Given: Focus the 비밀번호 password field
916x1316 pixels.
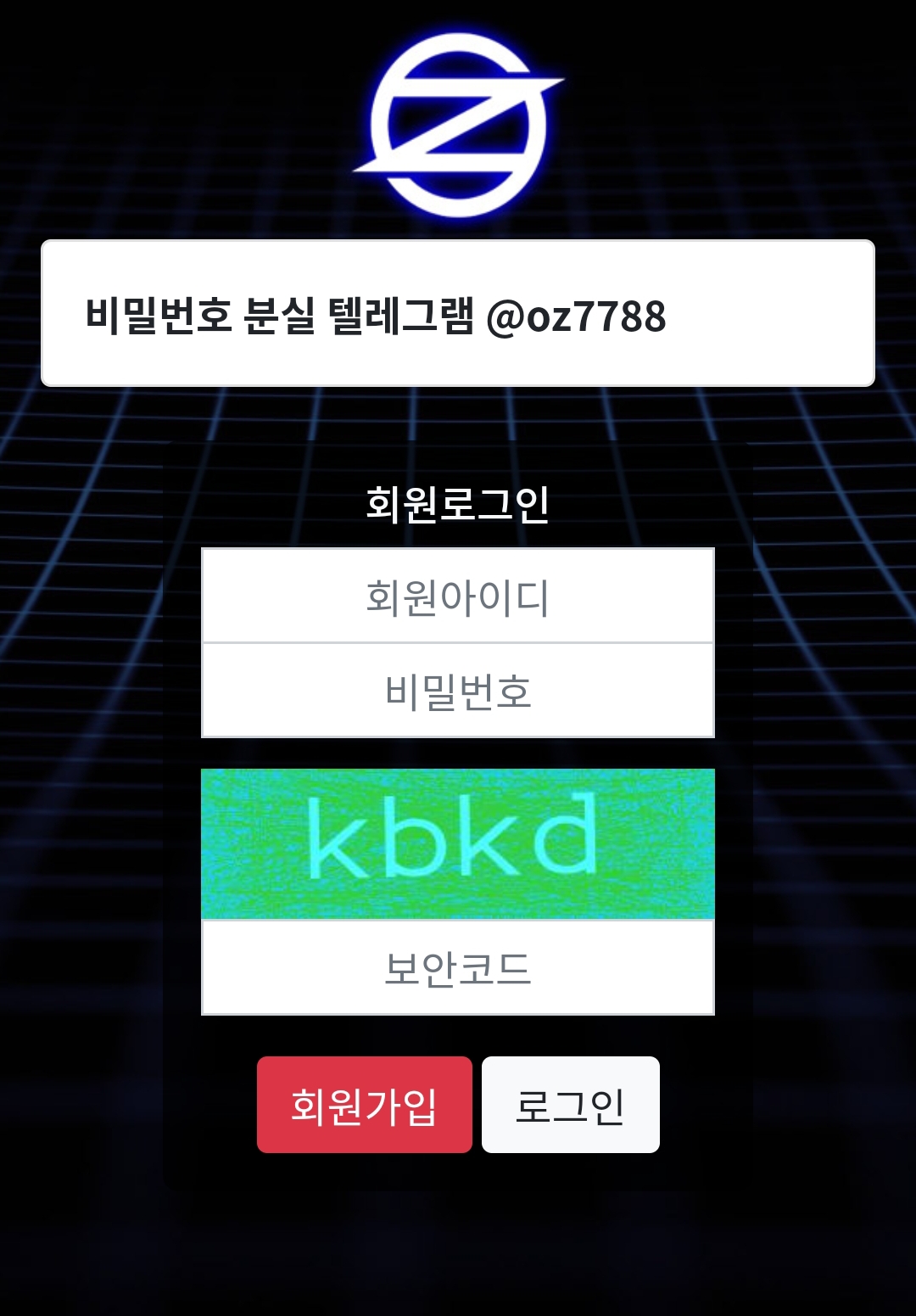Looking at the screenshot, I should (x=458, y=691).
